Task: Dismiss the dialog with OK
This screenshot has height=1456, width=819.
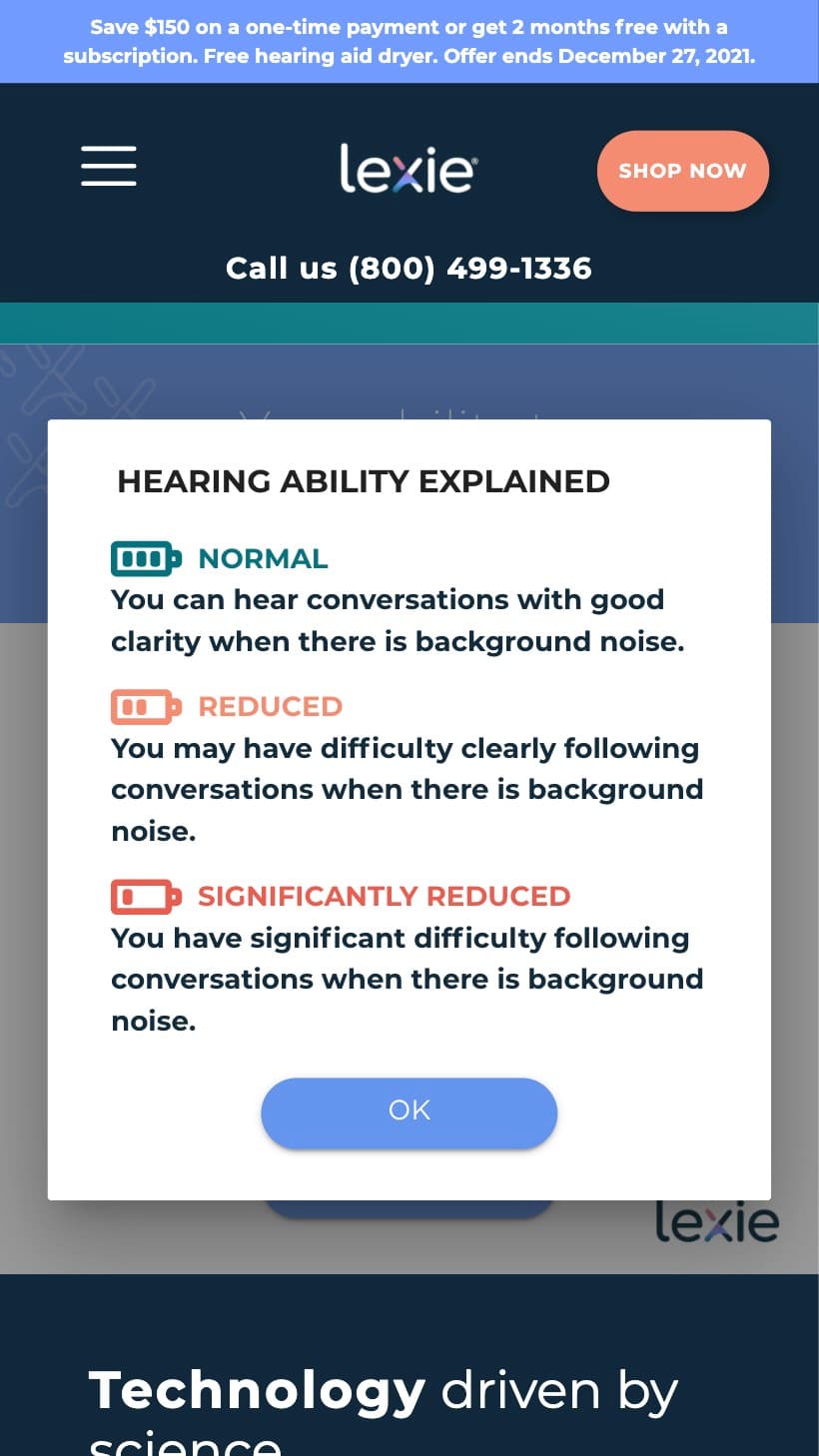Action: coord(409,1111)
